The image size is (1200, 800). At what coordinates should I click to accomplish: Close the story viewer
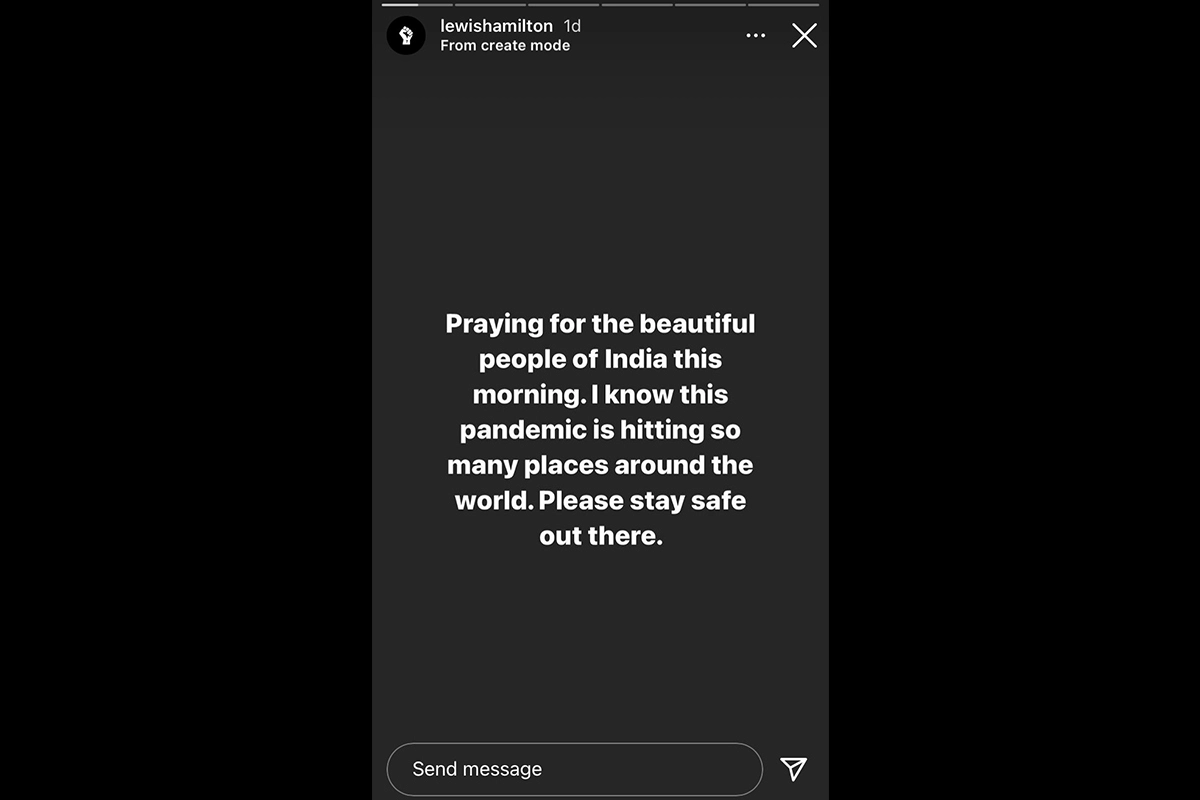(x=804, y=36)
